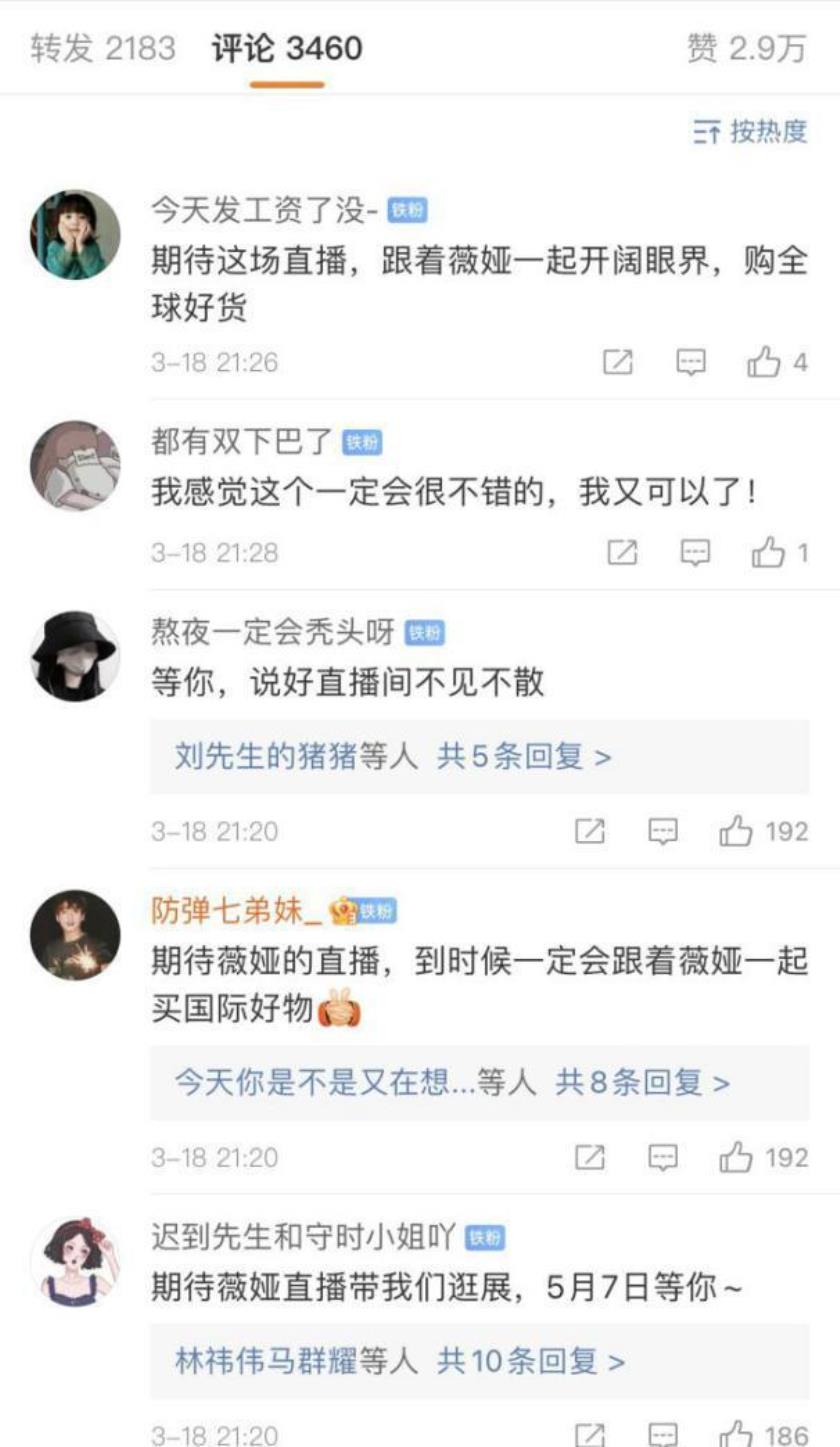Viewport: 840px width, 1447px height.
Task: Open username 迟到先生和守时小姐吖
Action: (x=303, y=1237)
